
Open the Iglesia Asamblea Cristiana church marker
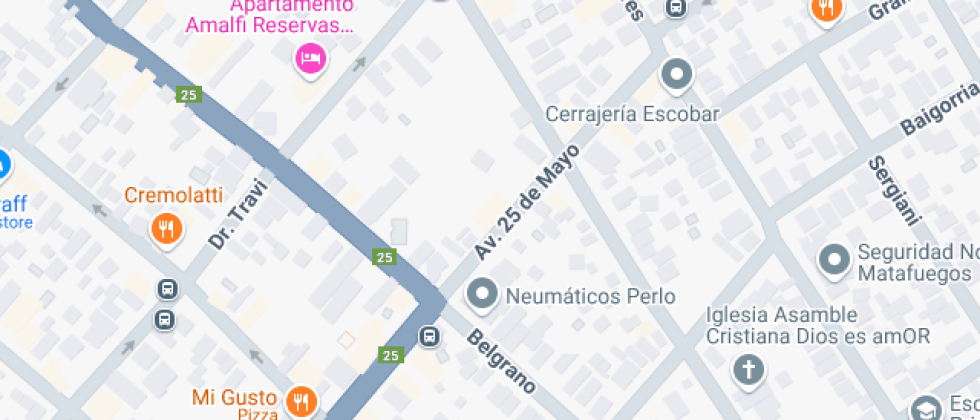747,370
